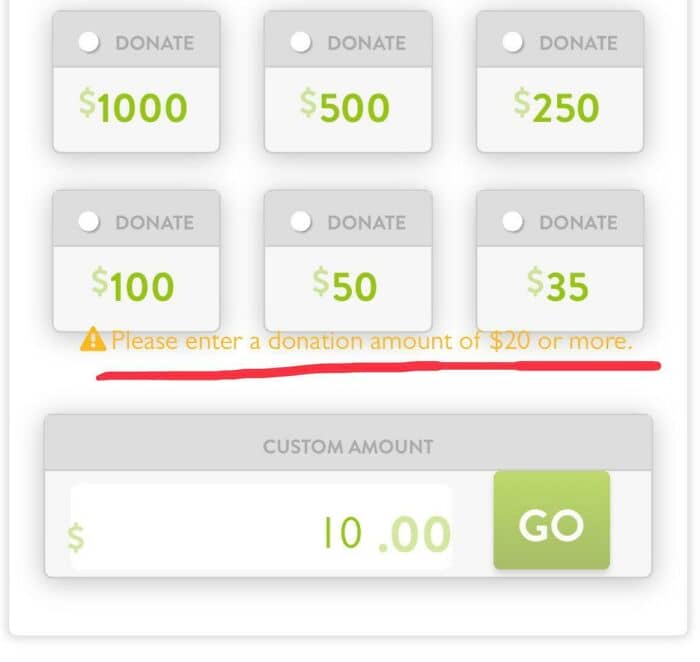
Task: Edit the custom amount field
Action: [x=261, y=527]
